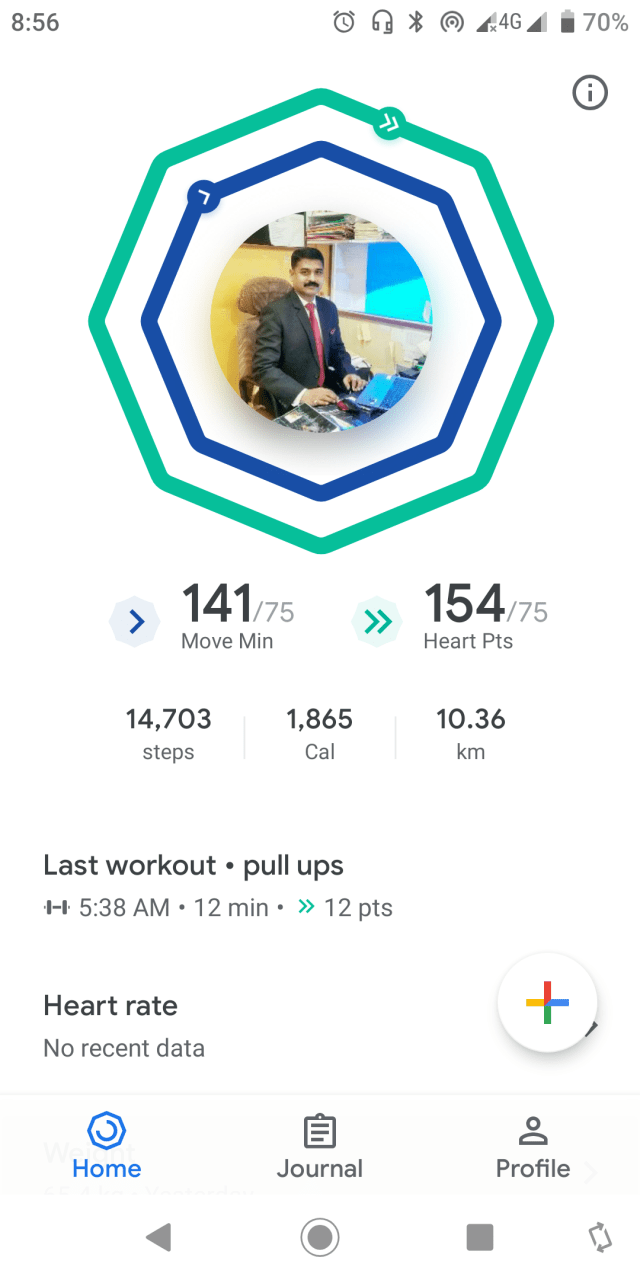640x1280 pixels.
Task: Open recent apps from navigation bar
Action: pos(480,1238)
